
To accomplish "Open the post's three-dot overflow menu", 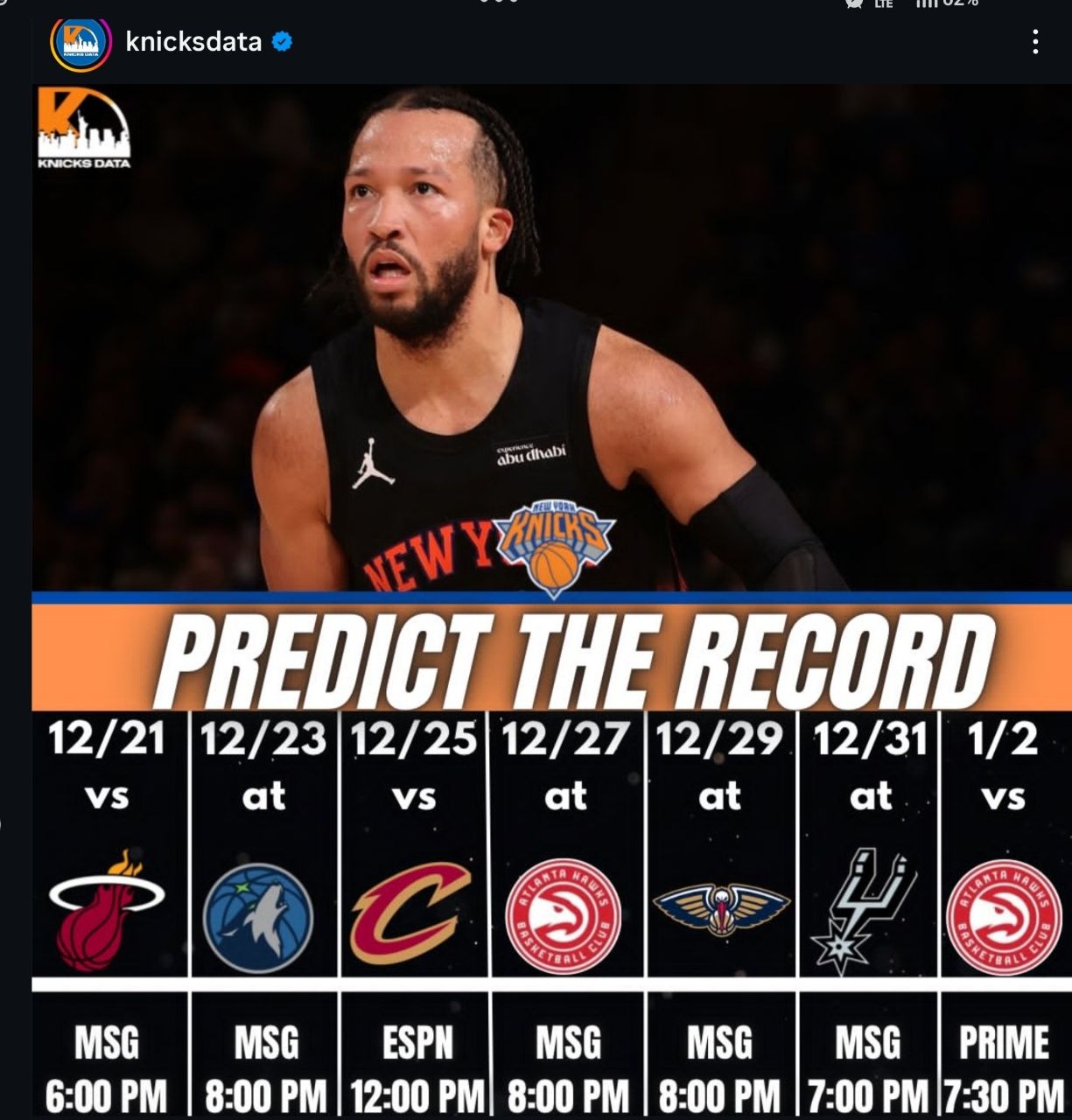I will (x=1035, y=41).
